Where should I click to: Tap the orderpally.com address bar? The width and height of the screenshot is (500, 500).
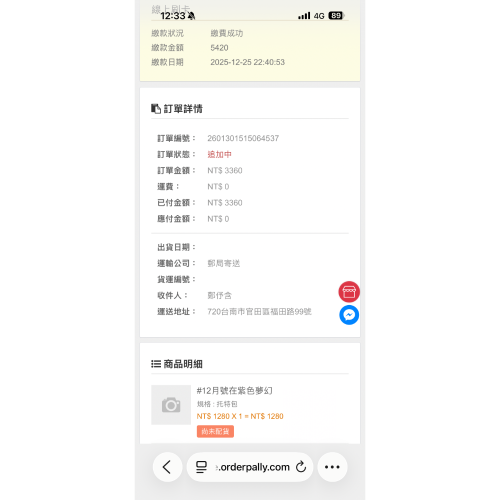tap(250, 467)
